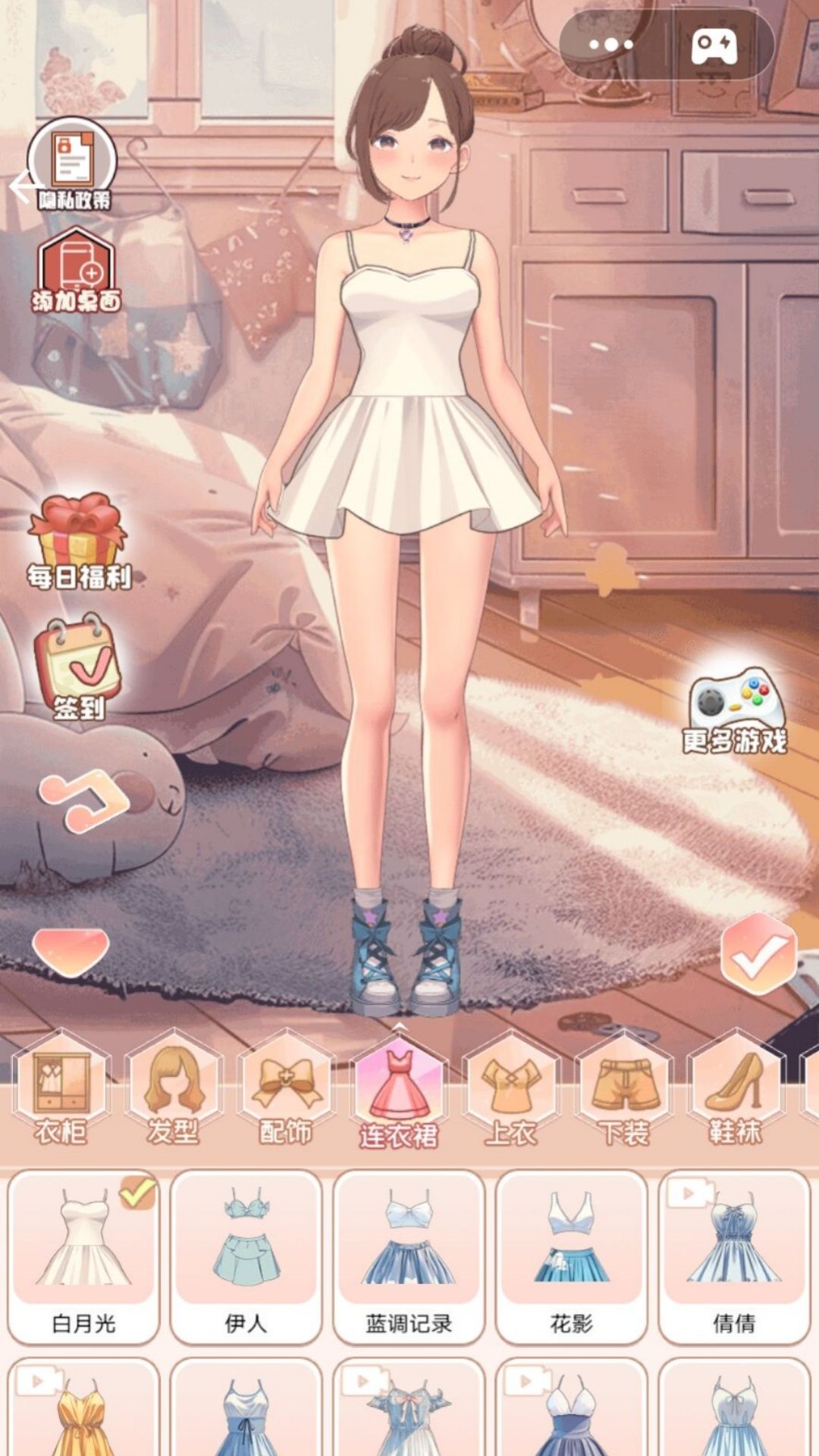Tap the pink heart button
This screenshot has height=1456, width=819.
71,951
